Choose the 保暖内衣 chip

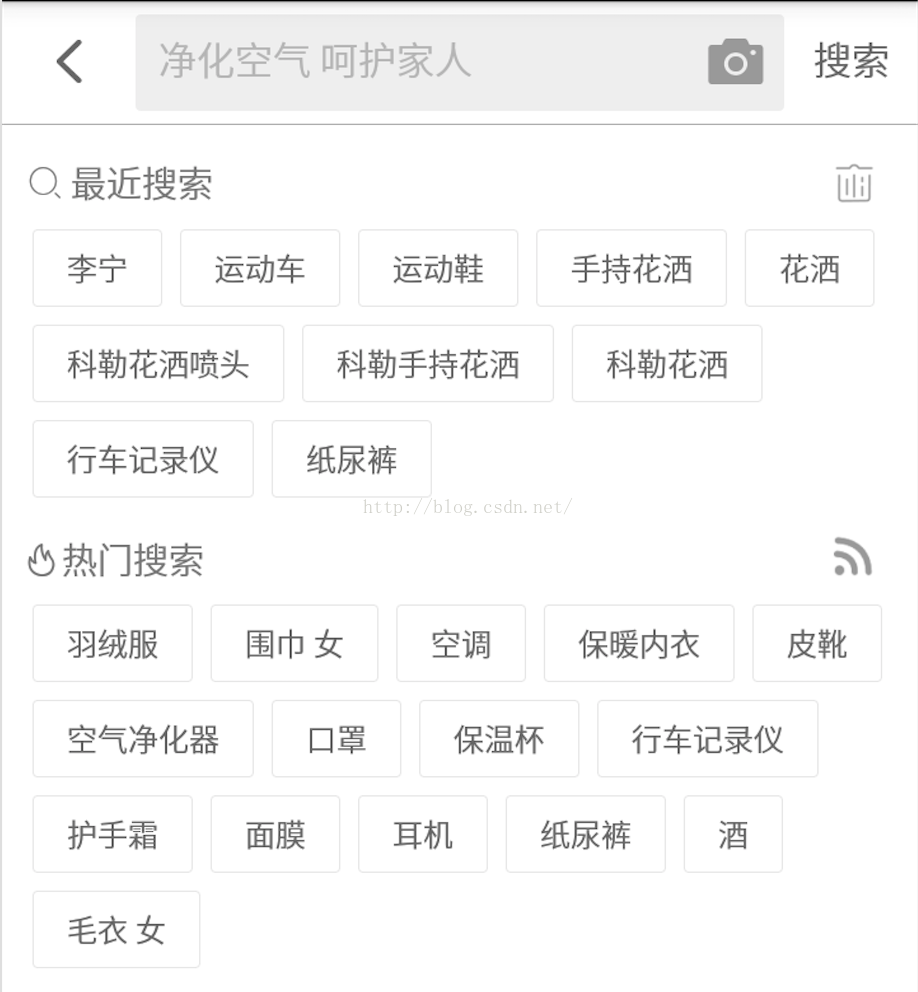tap(639, 644)
